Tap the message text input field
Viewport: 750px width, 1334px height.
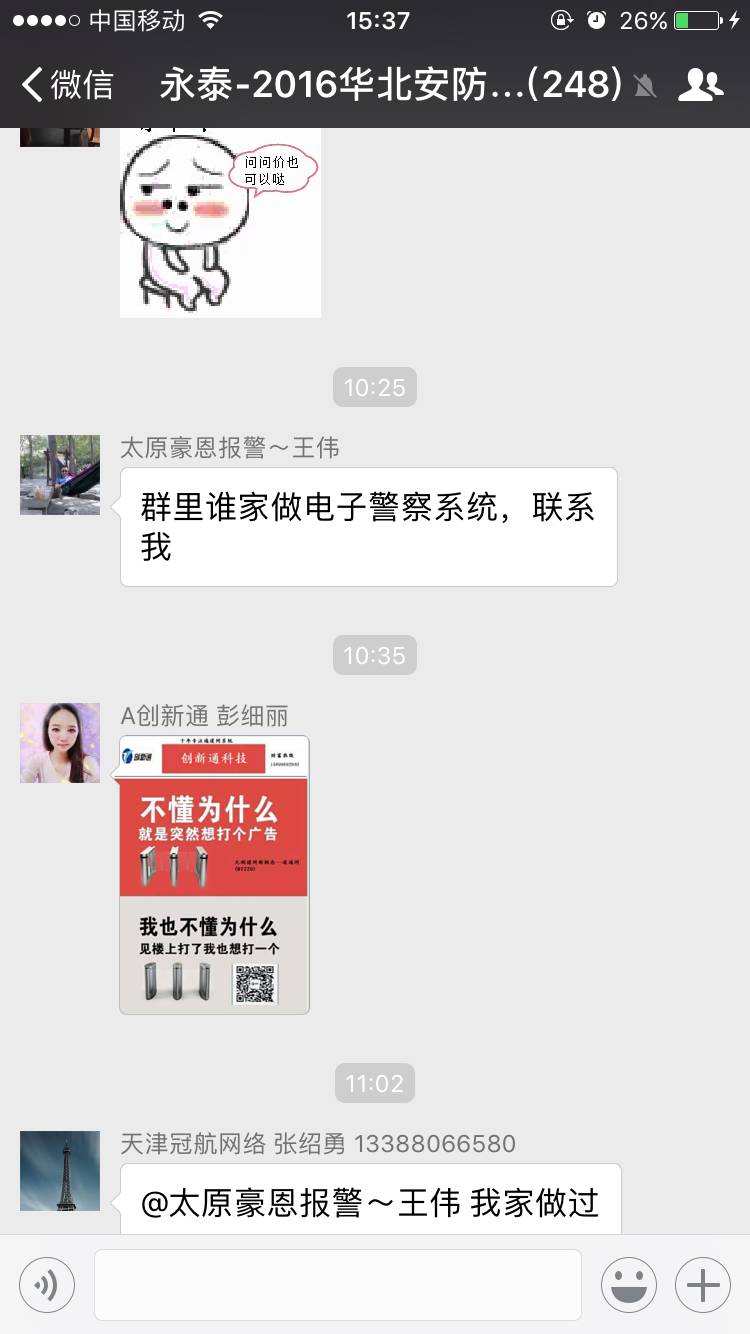[337, 1285]
